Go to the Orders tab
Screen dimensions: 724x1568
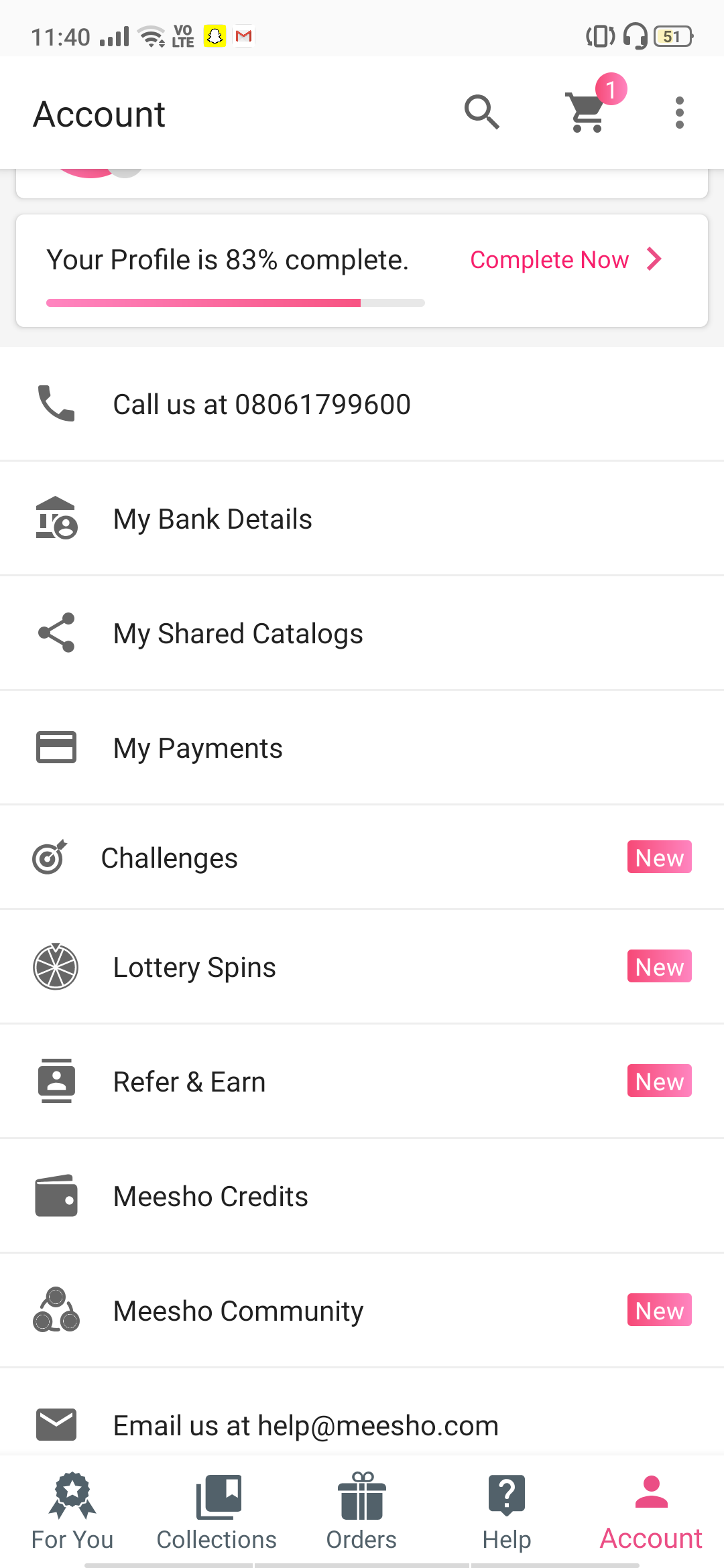point(361,1512)
